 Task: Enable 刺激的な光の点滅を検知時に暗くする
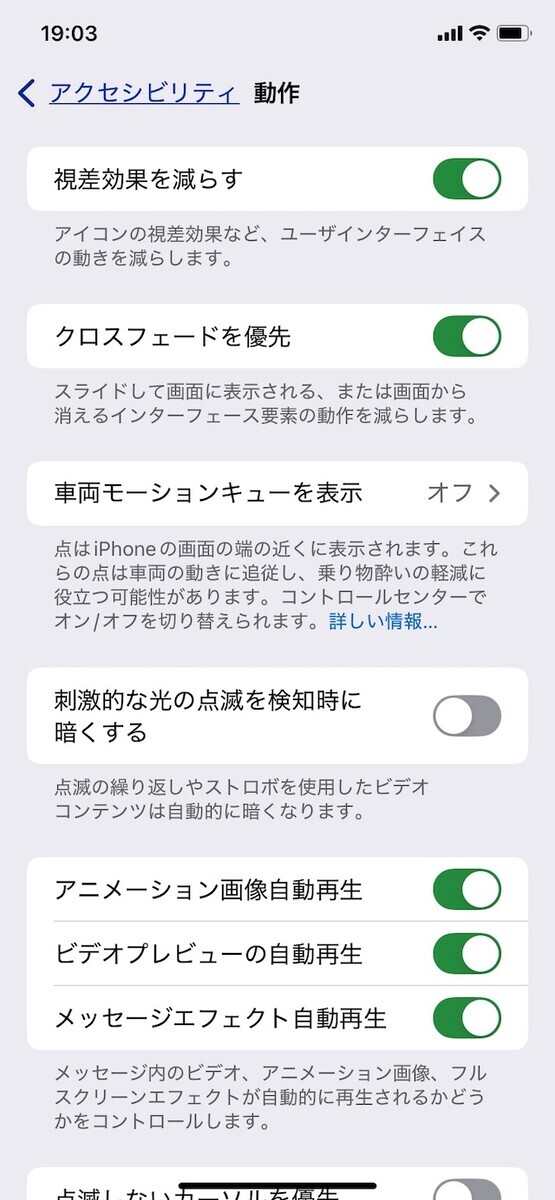(x=467, y=716)
